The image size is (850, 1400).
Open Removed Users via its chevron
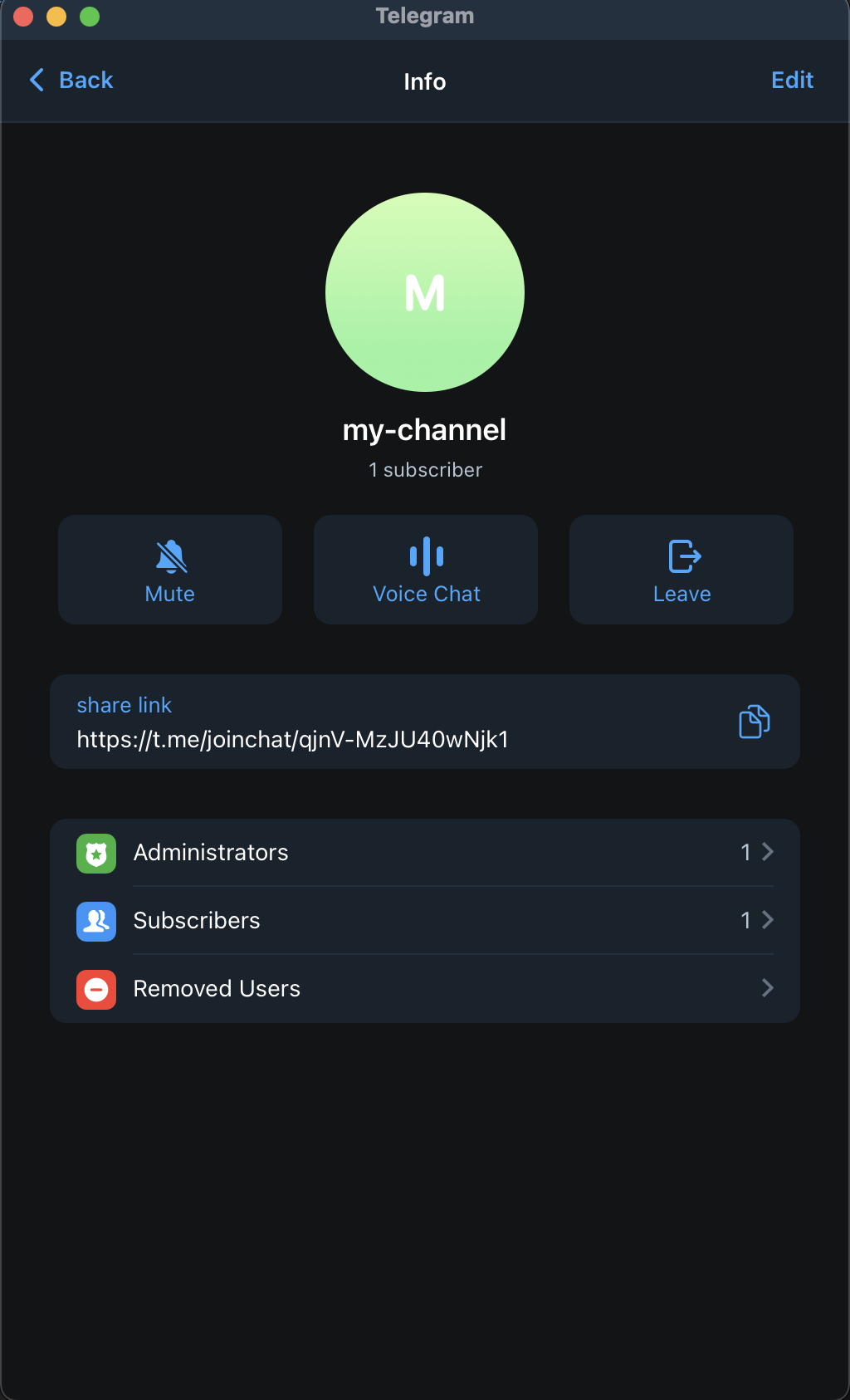767,988
